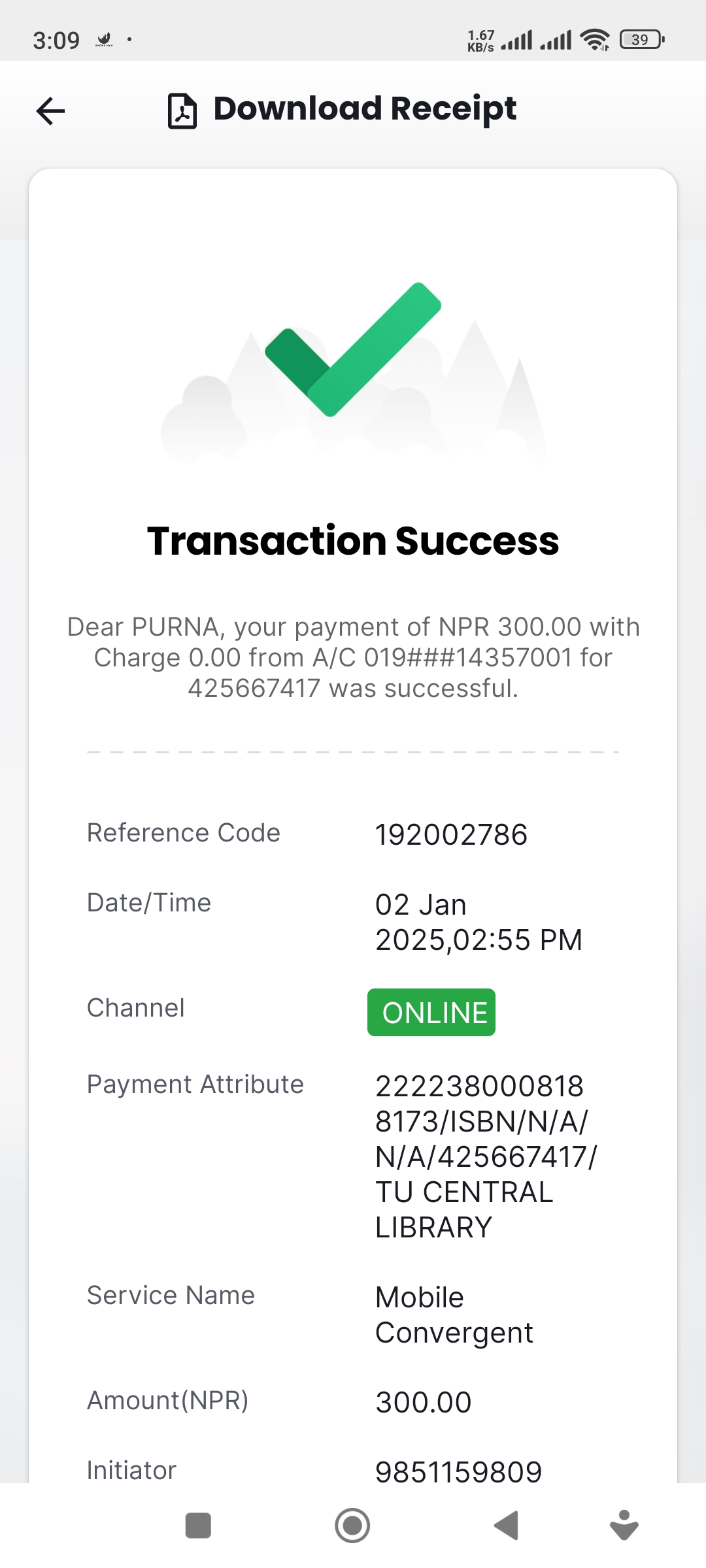Go to the home screen
The width and height of the screenshot is (706, 1568).
pos(352,1526)
